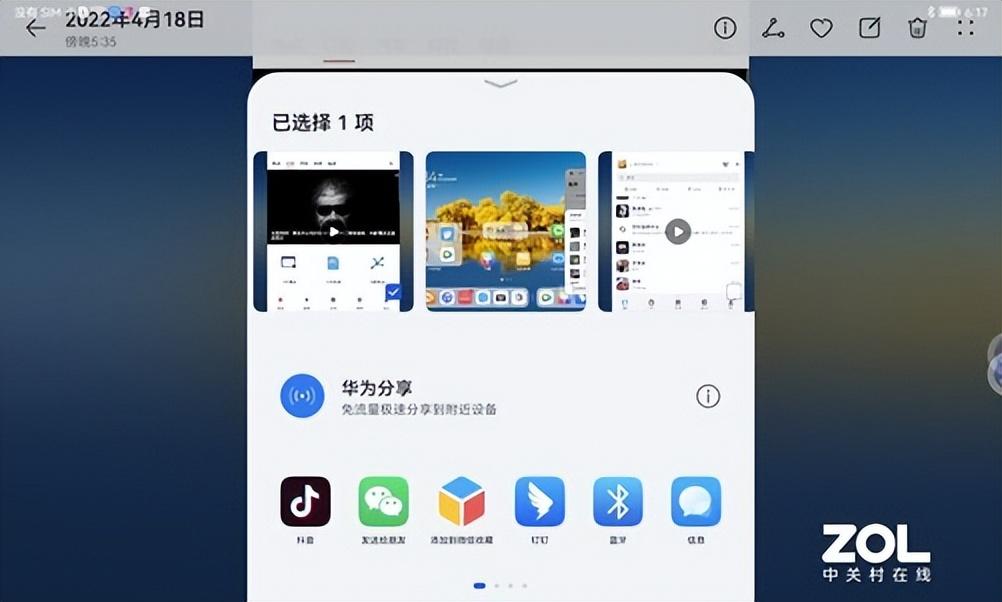Share via Messages (信息)
This screenshot has width=1002, height=602.
696,502
